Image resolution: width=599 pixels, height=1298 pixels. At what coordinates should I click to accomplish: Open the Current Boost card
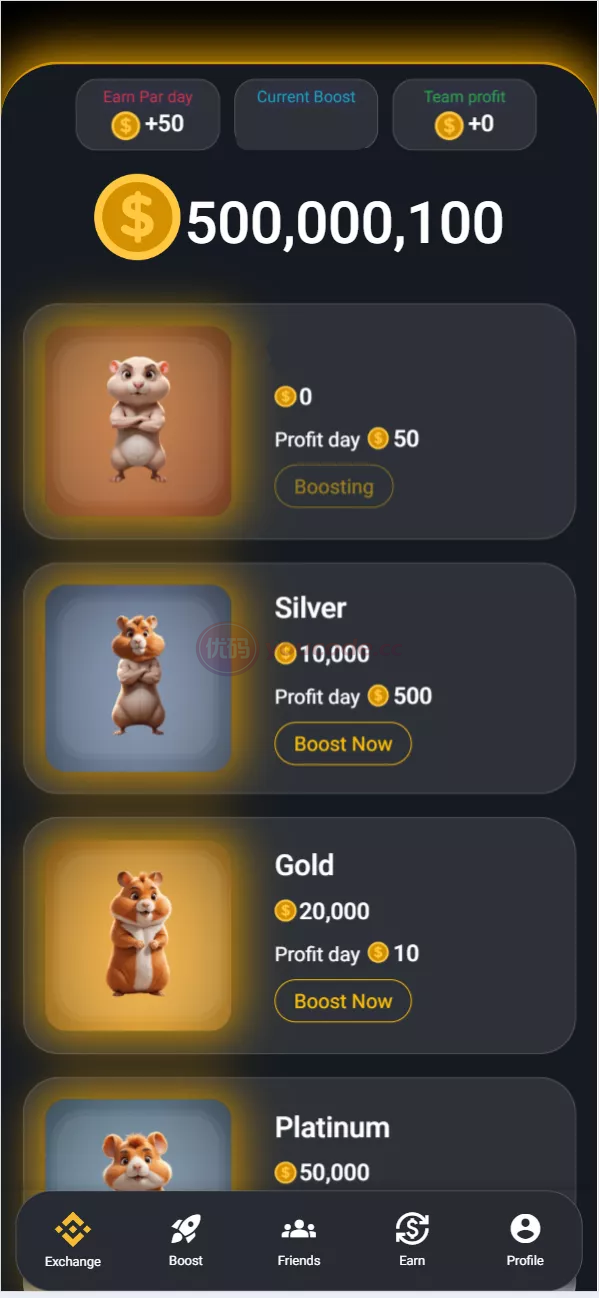pos(306,114)
